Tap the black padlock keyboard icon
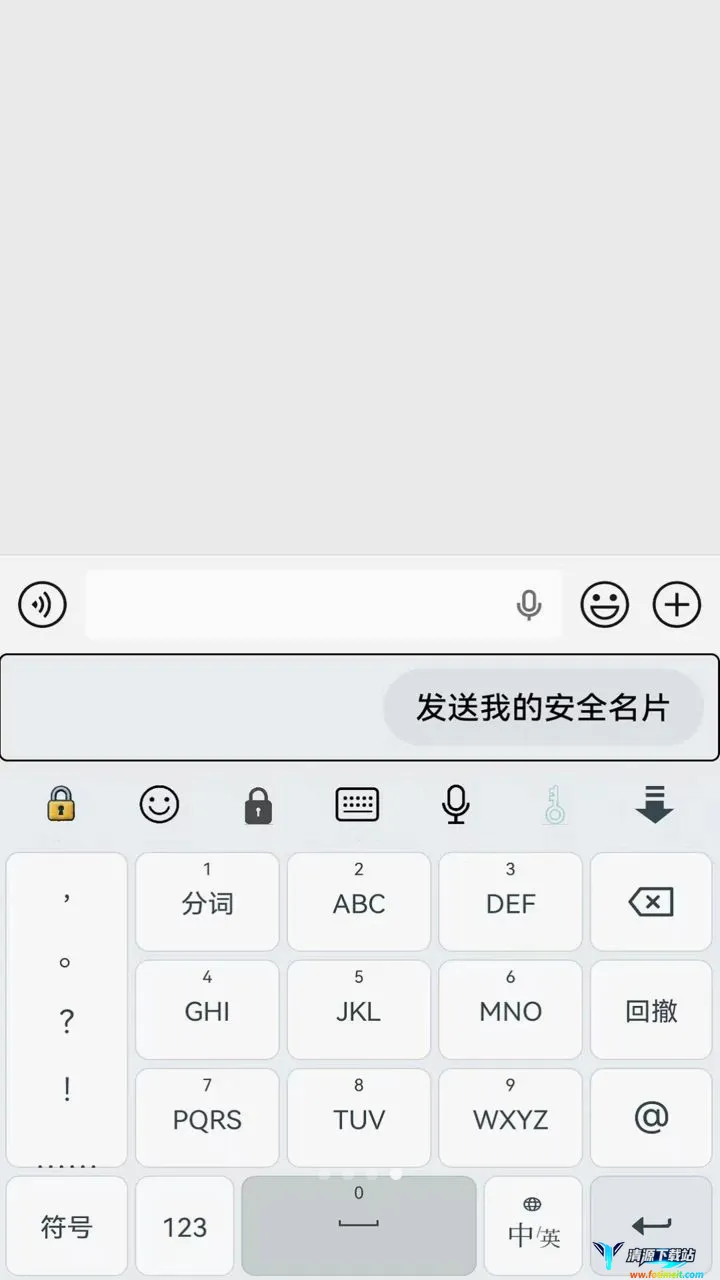 258,805
